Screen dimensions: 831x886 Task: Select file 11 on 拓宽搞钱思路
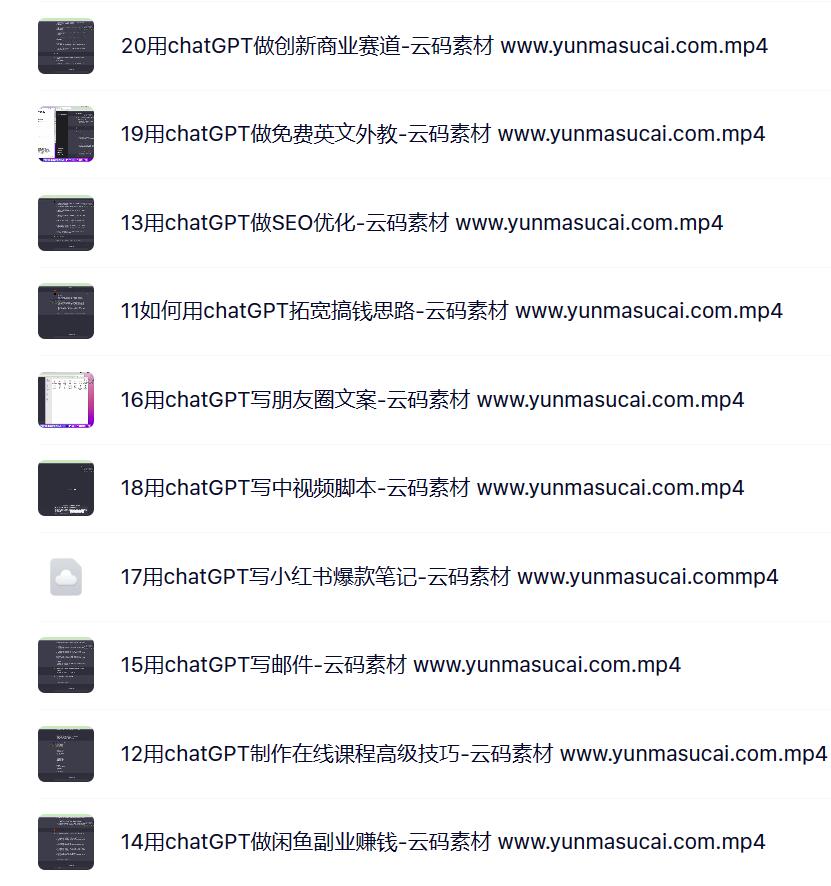click(x=451, y=311)
